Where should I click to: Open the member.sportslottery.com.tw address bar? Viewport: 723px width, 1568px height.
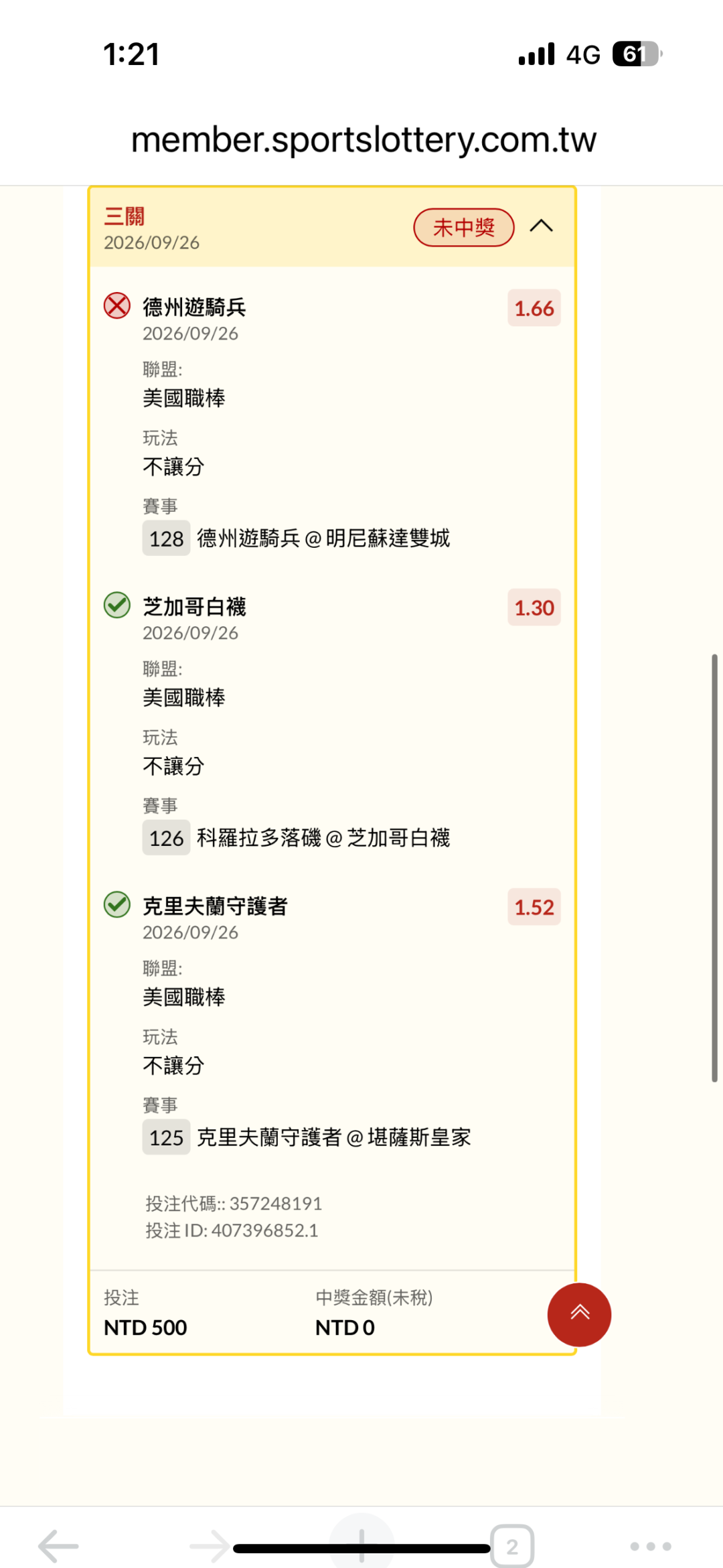coord(364,139)
